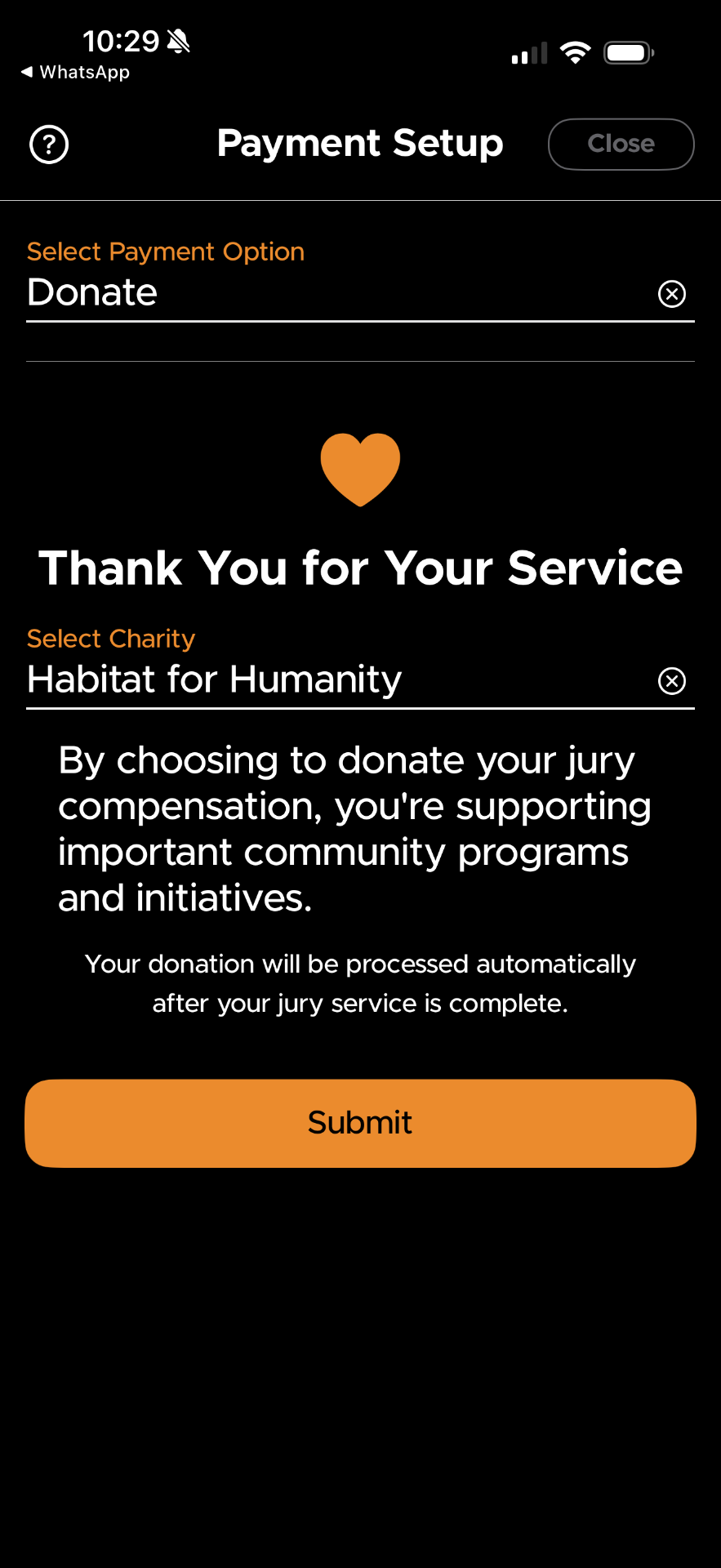Clear the Habitat for Humanity selection

pos(671,680)
